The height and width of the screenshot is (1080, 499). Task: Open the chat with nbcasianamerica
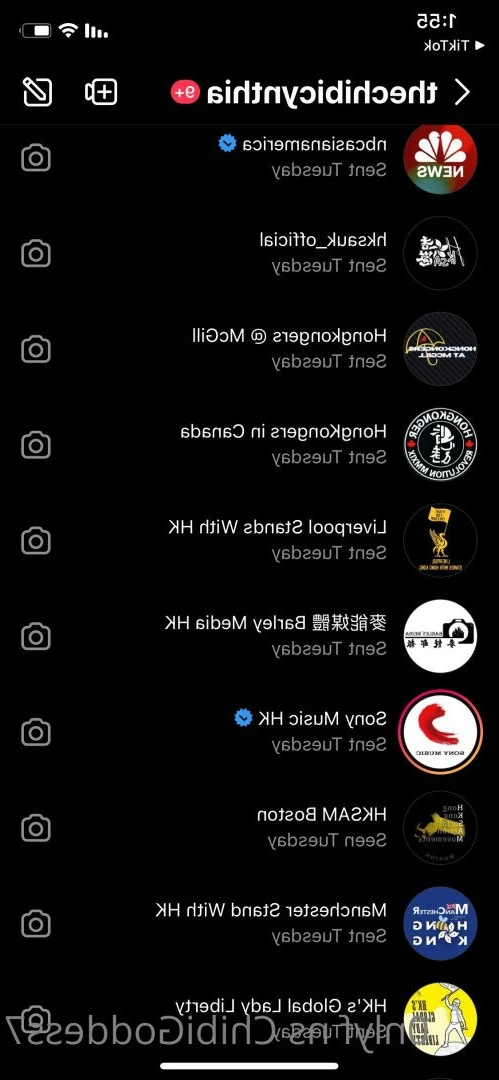click(x=250, y=158)
